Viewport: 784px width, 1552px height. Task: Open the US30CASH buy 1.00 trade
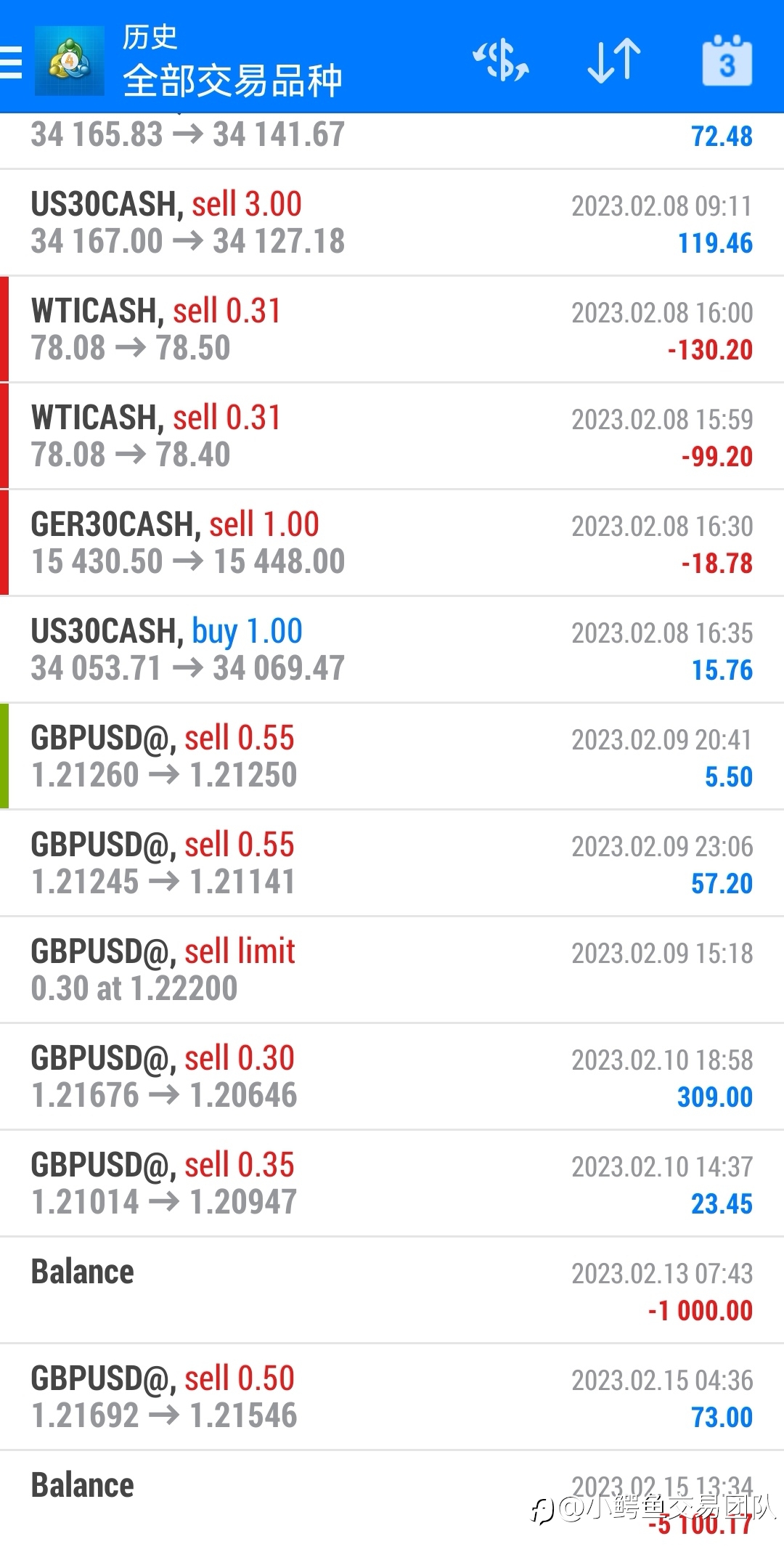point(392,650)
